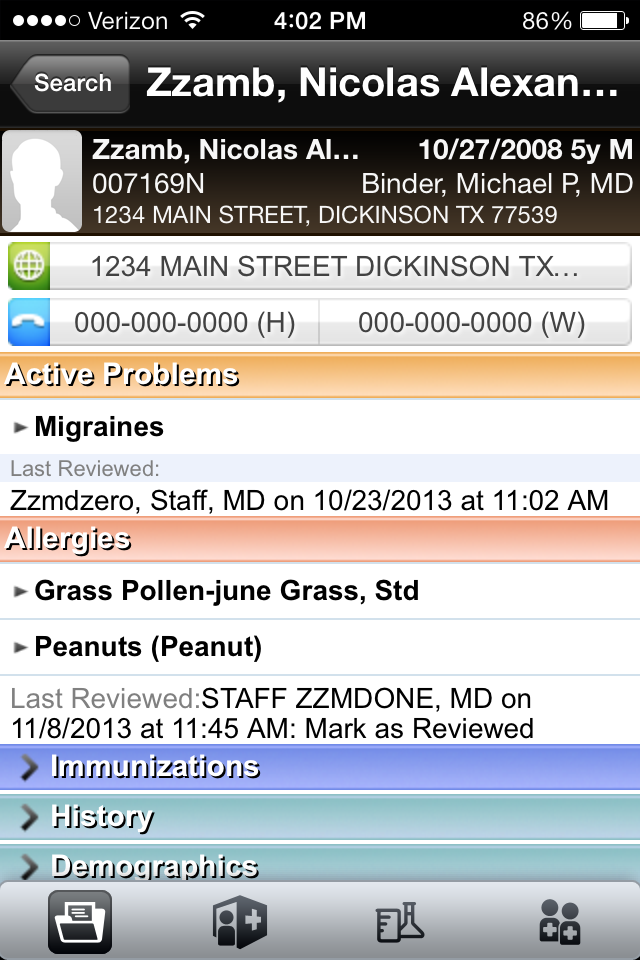
Task: Switch to the medical card tab
Action: pyautogui.click(x=240, y=921)
